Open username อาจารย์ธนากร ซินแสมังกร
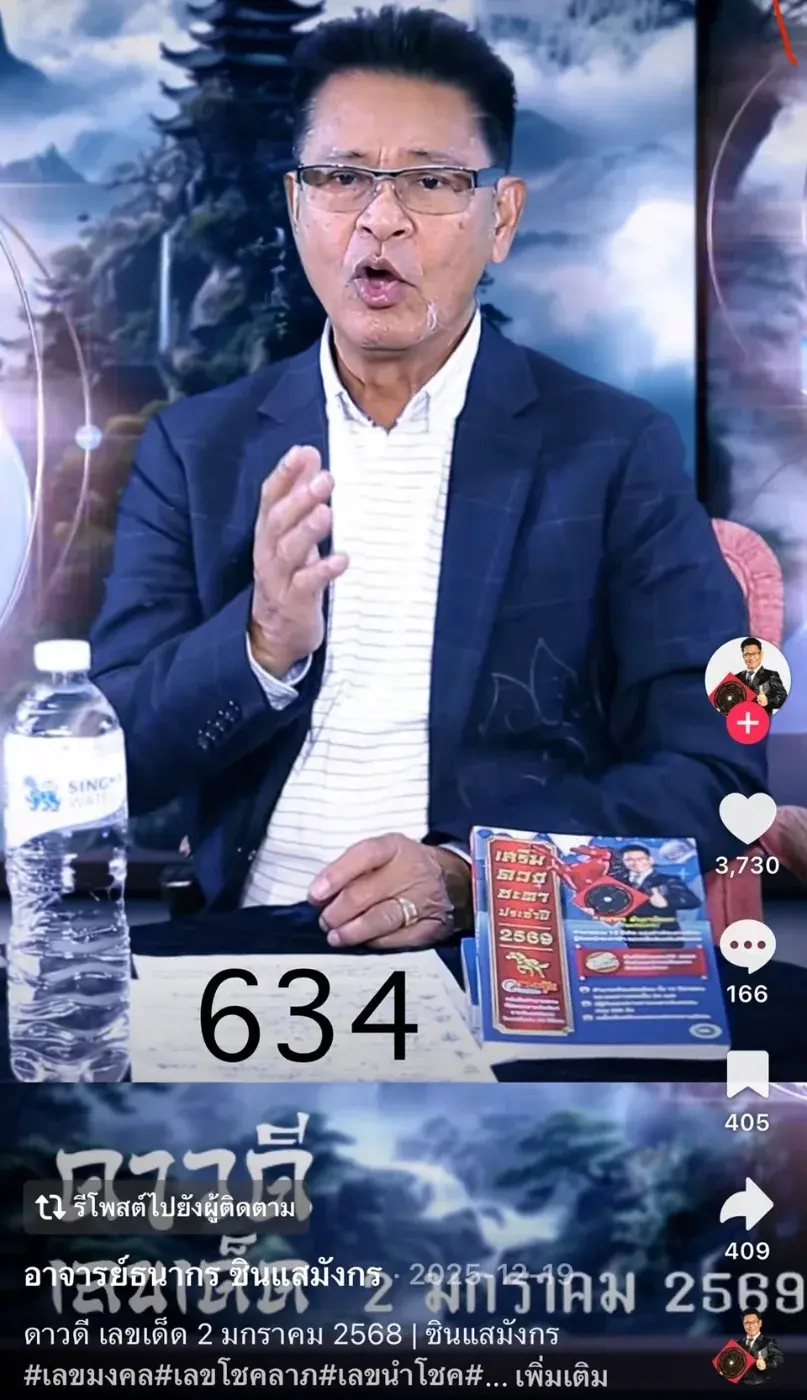Image resolution: width=807 pixels, height=1400 pixels. coord(202,1275)
